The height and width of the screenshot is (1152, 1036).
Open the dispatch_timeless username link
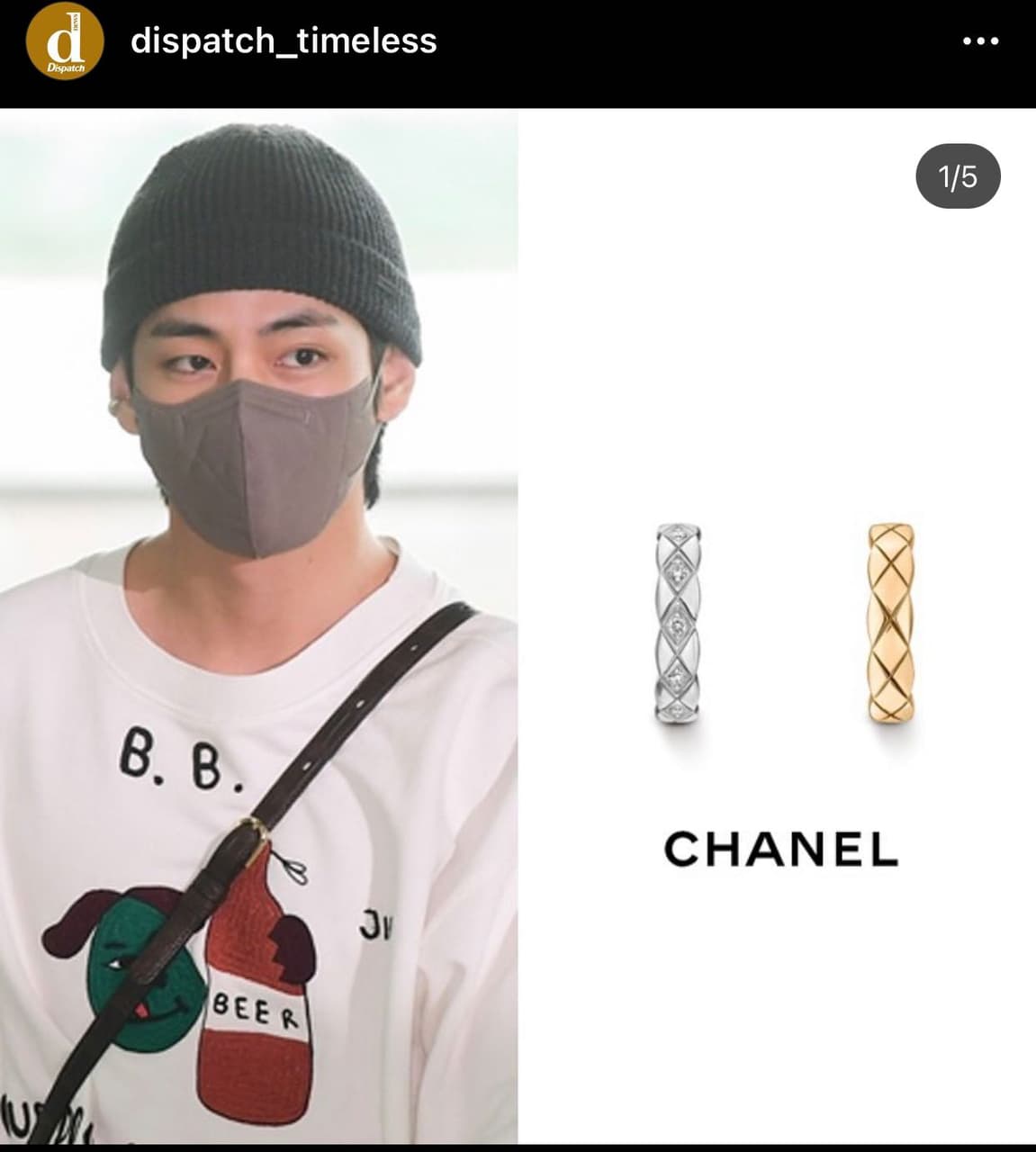tap(284, 40)
